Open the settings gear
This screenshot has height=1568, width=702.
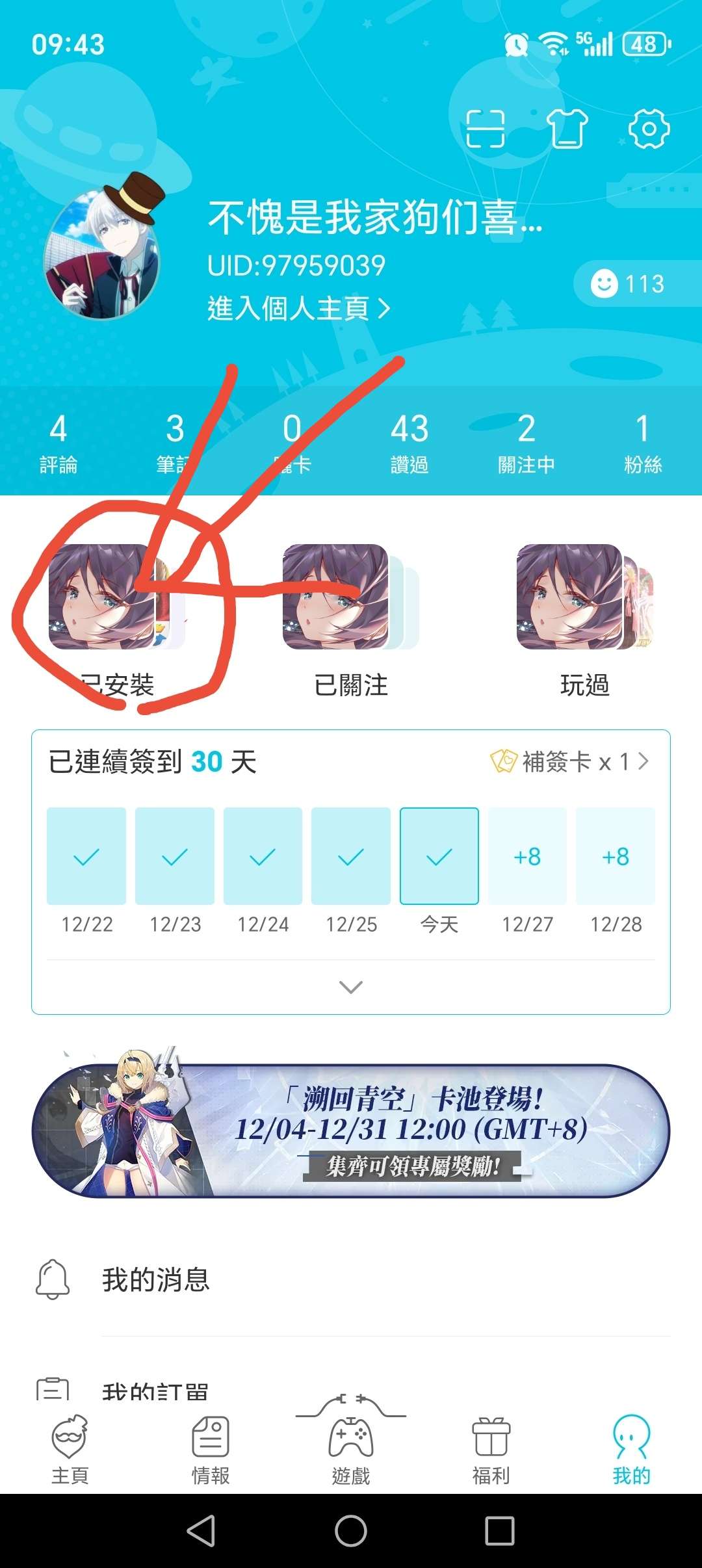(x=649, y=129)
